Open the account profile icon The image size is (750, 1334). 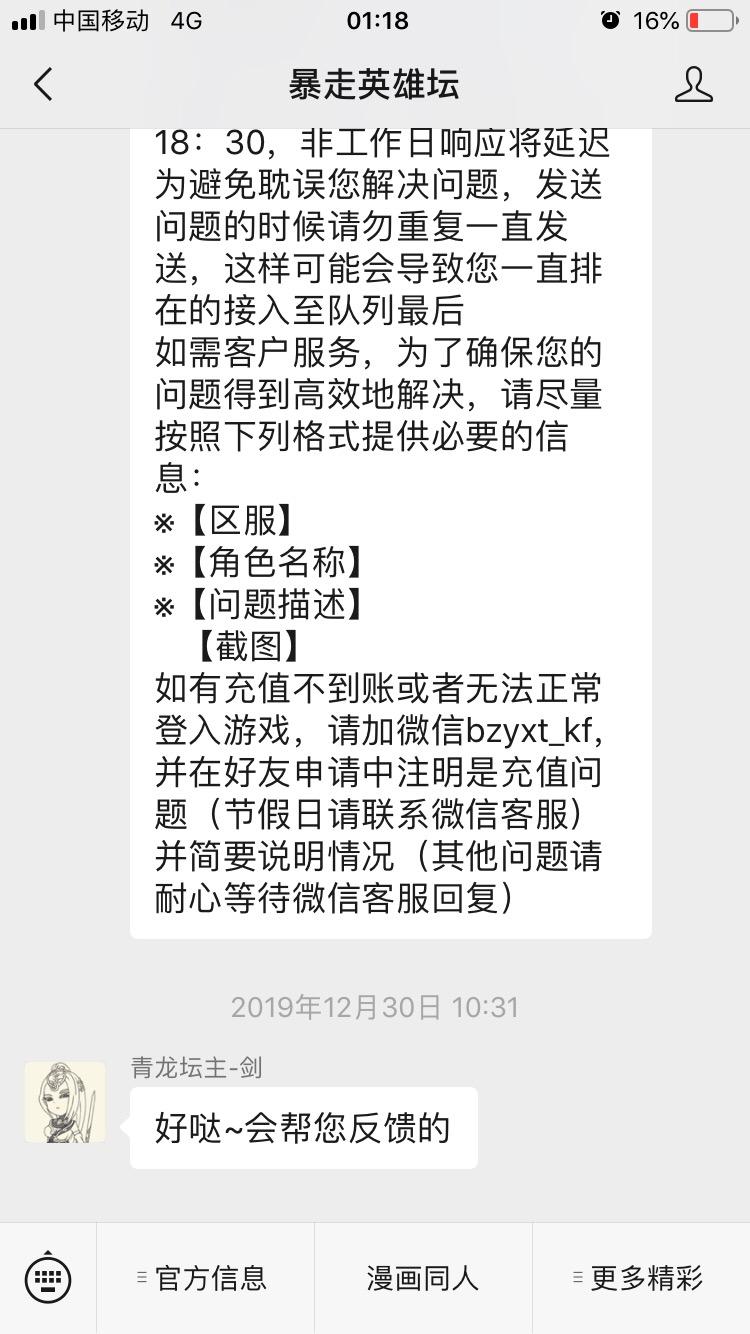pyautogui.click(x=693, y=85)
